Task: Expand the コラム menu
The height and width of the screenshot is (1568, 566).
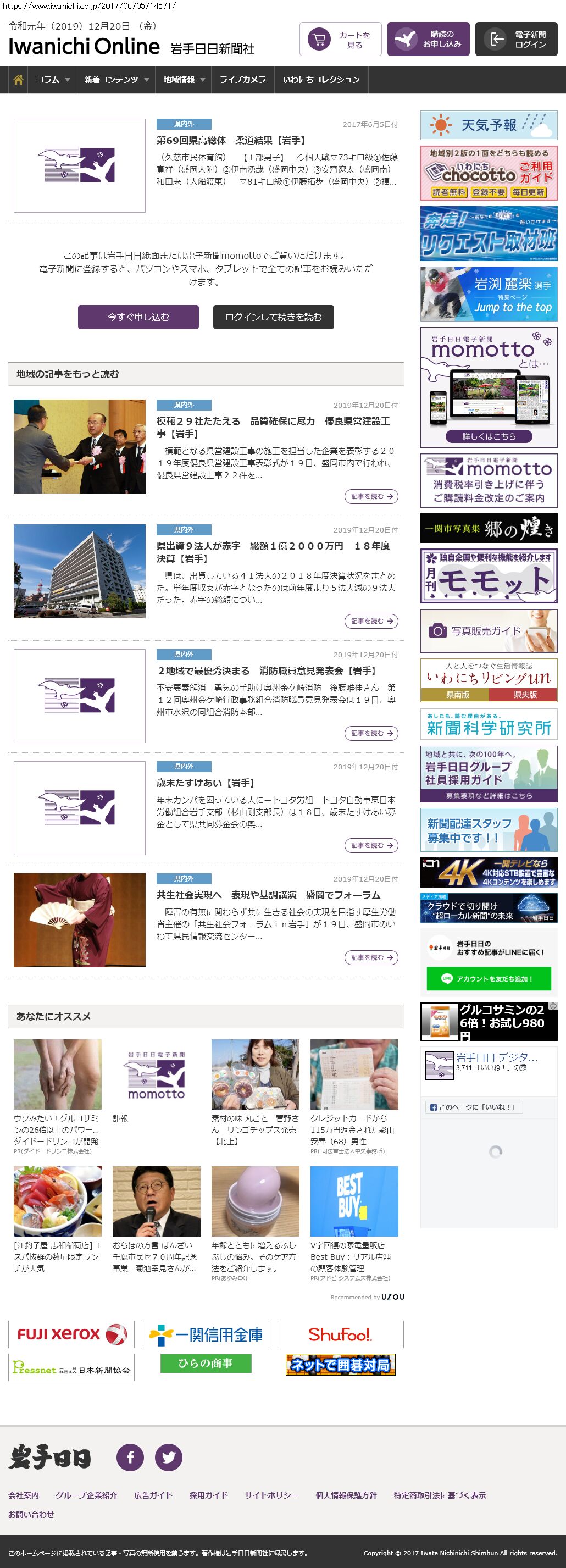Action: tap(52, 80)
